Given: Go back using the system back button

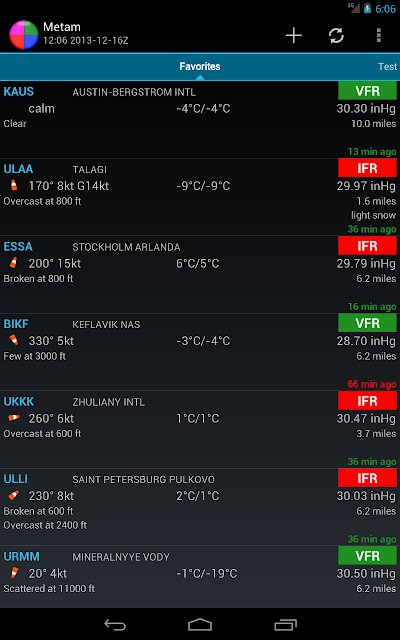Looking at the screenshot, I should [115, 624].
